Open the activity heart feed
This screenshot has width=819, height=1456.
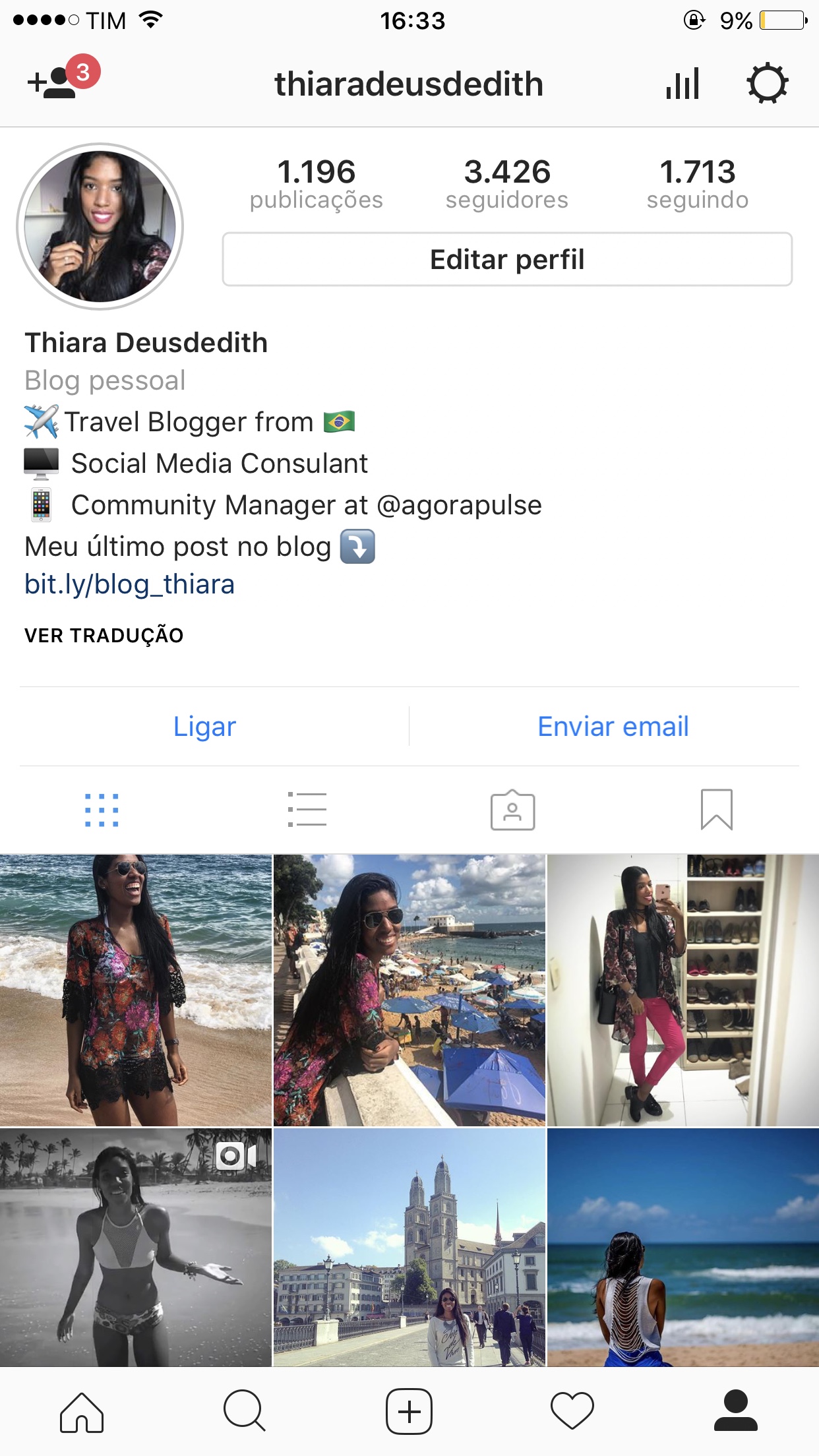pos(573,1411)
